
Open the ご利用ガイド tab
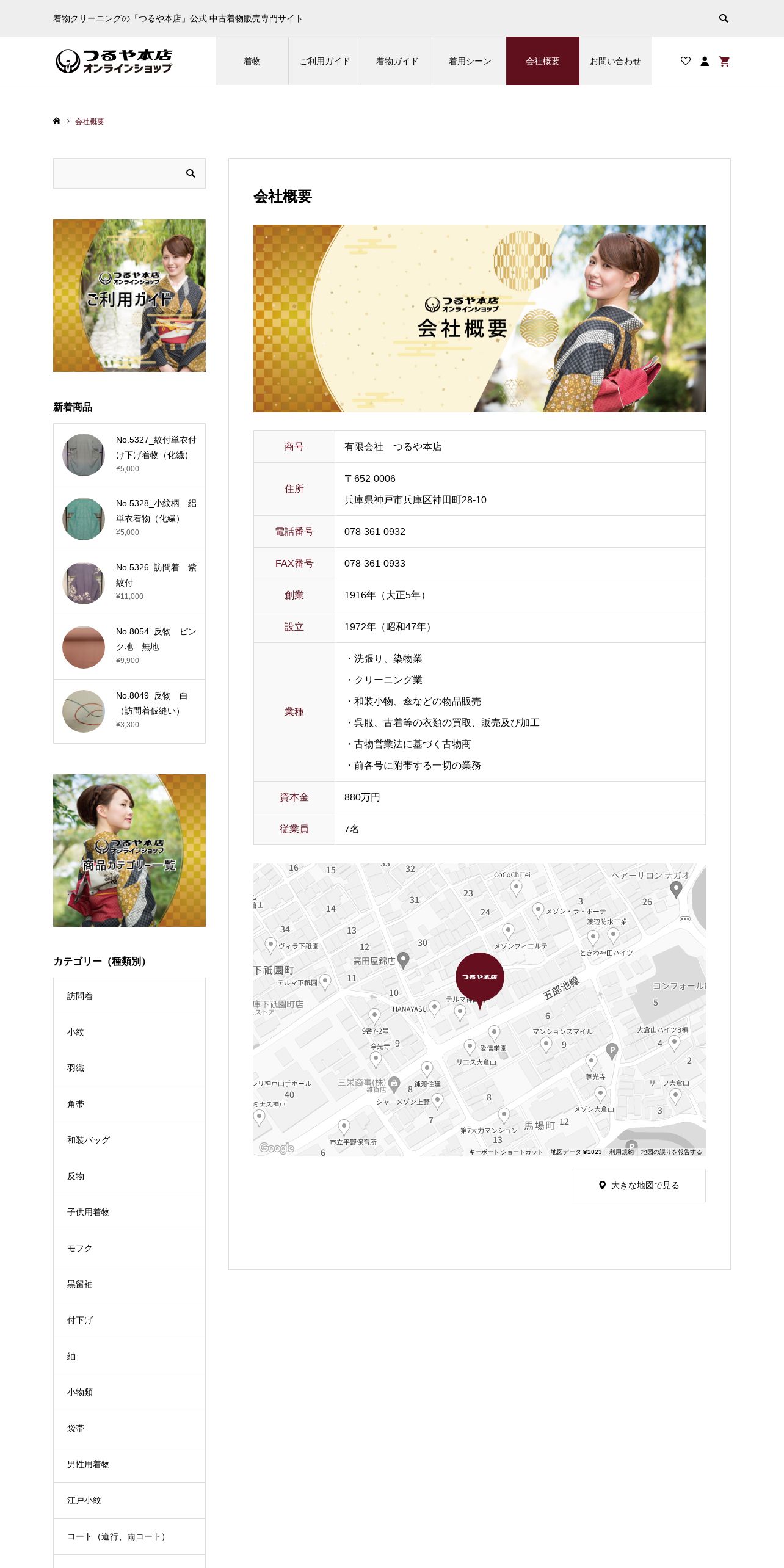(325, 61)
